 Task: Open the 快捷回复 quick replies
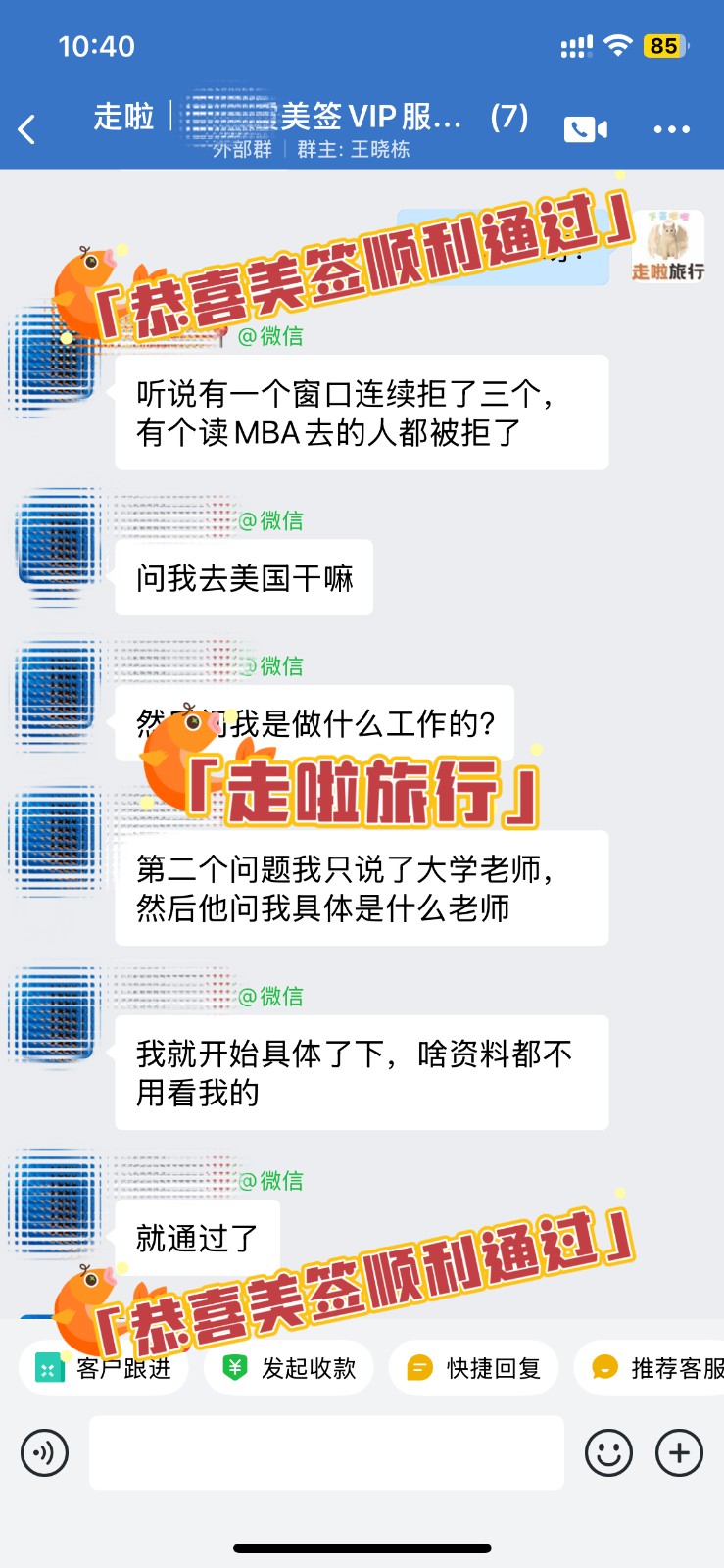474,1368
